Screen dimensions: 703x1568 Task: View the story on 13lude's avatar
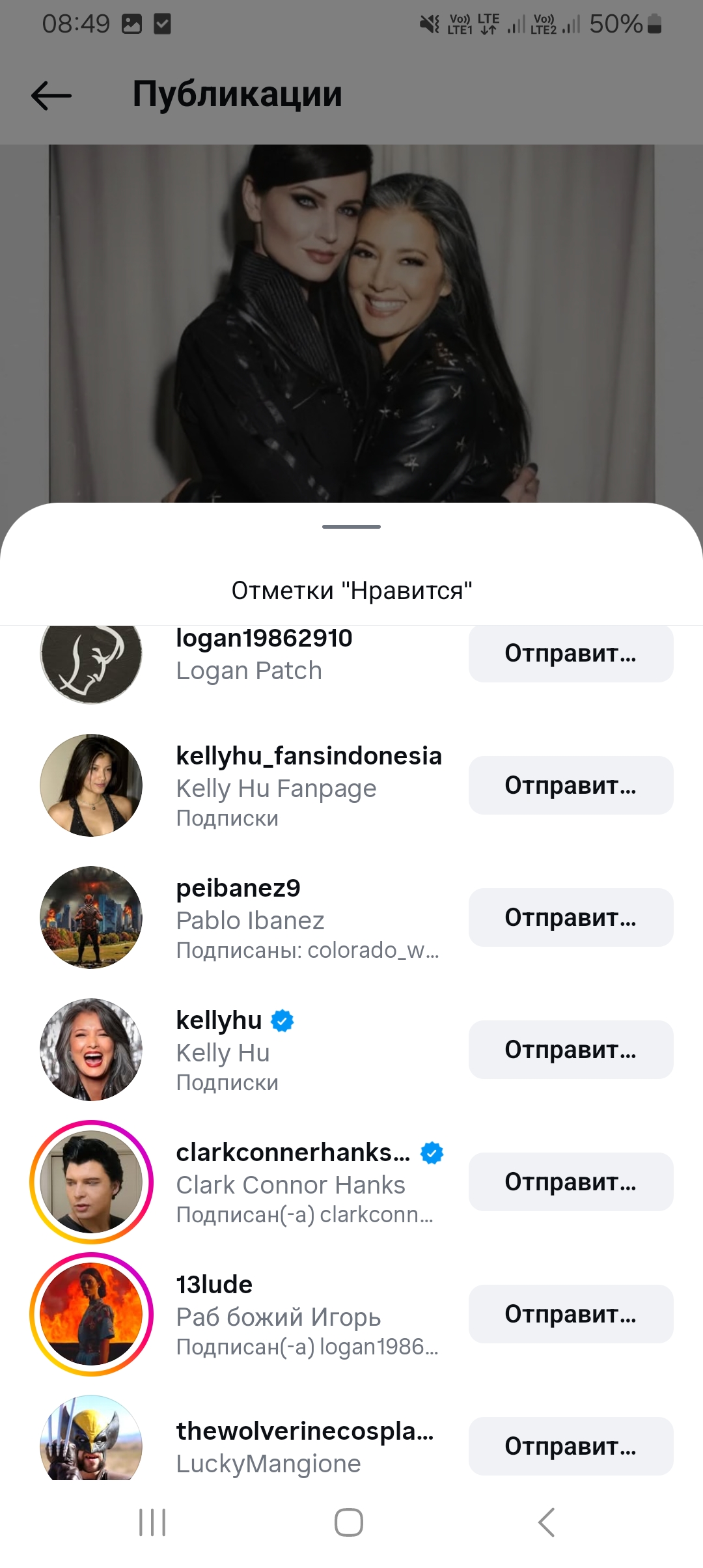[x=91, y=1314]
